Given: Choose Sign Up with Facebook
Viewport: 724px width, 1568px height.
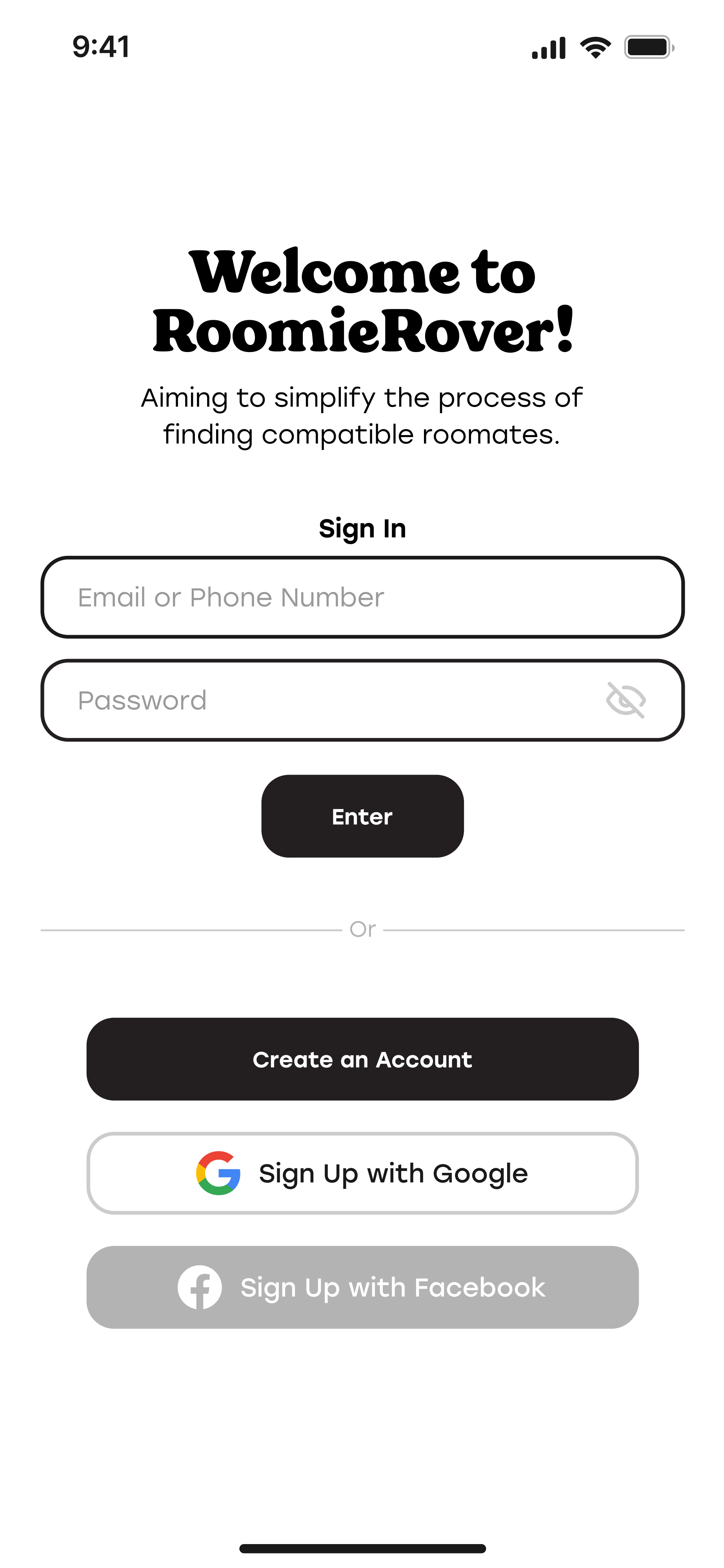Looking at the screenshot, I should [x=362, y=1287].
